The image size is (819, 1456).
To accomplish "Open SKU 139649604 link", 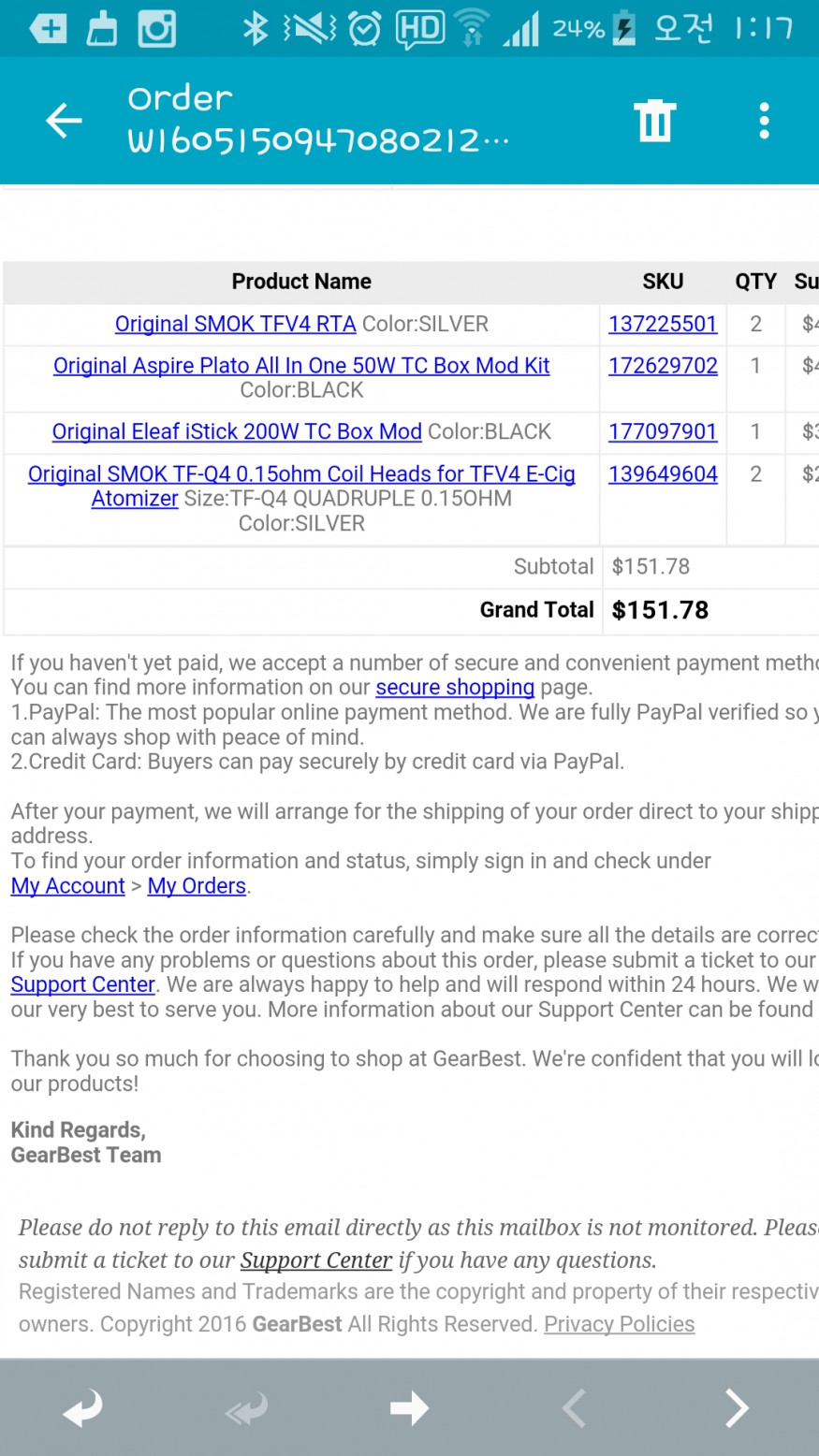I will (x=663, y=474).
